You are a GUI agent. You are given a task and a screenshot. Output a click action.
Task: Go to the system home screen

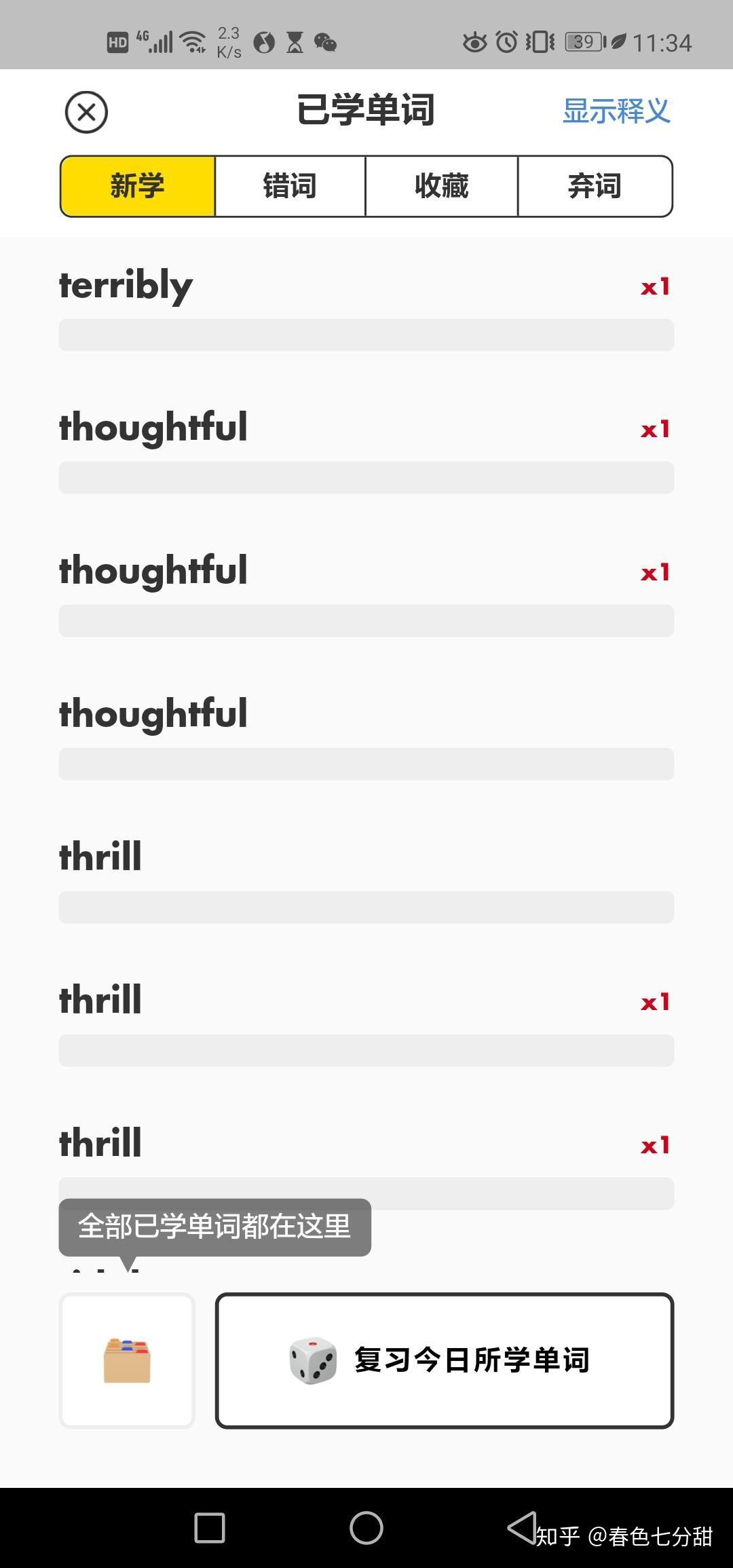pos(366,1528)
